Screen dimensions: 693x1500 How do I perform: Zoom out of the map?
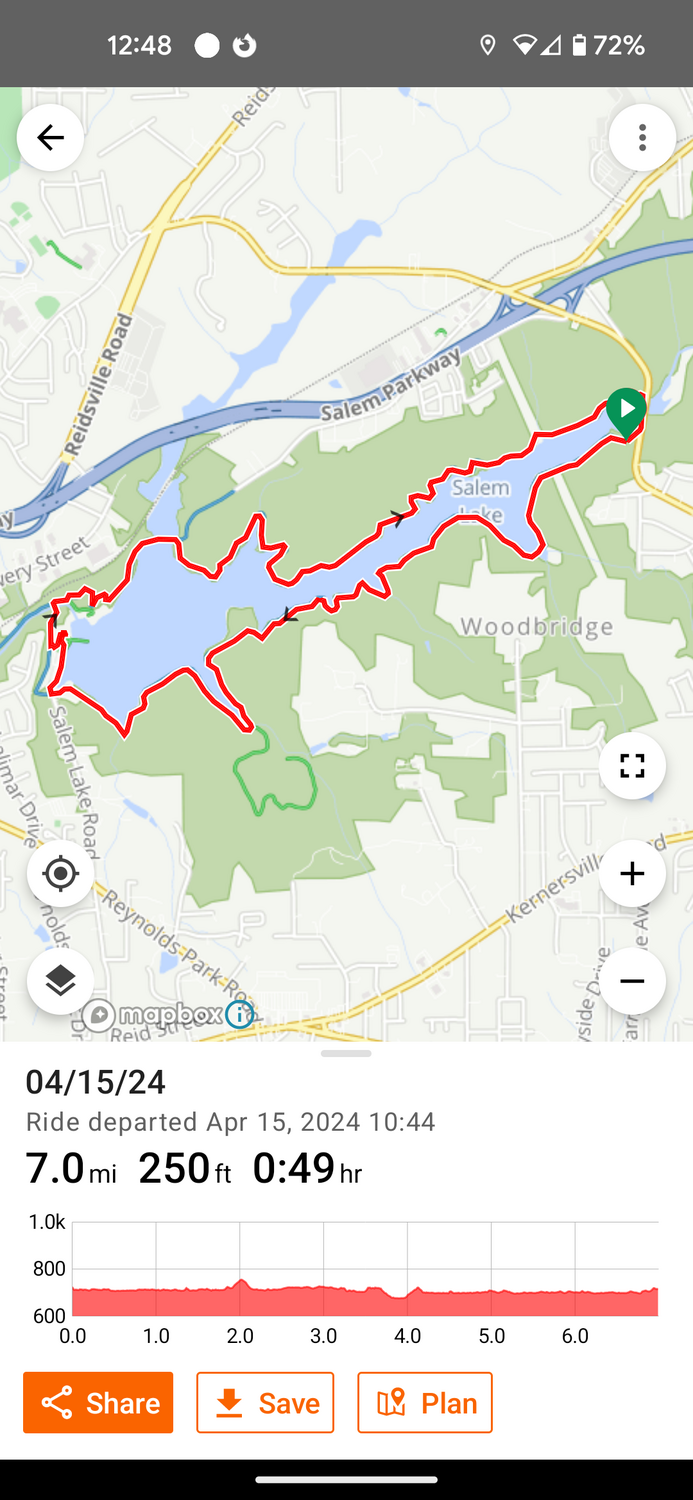pyautogui.click(x=632, y=981)
